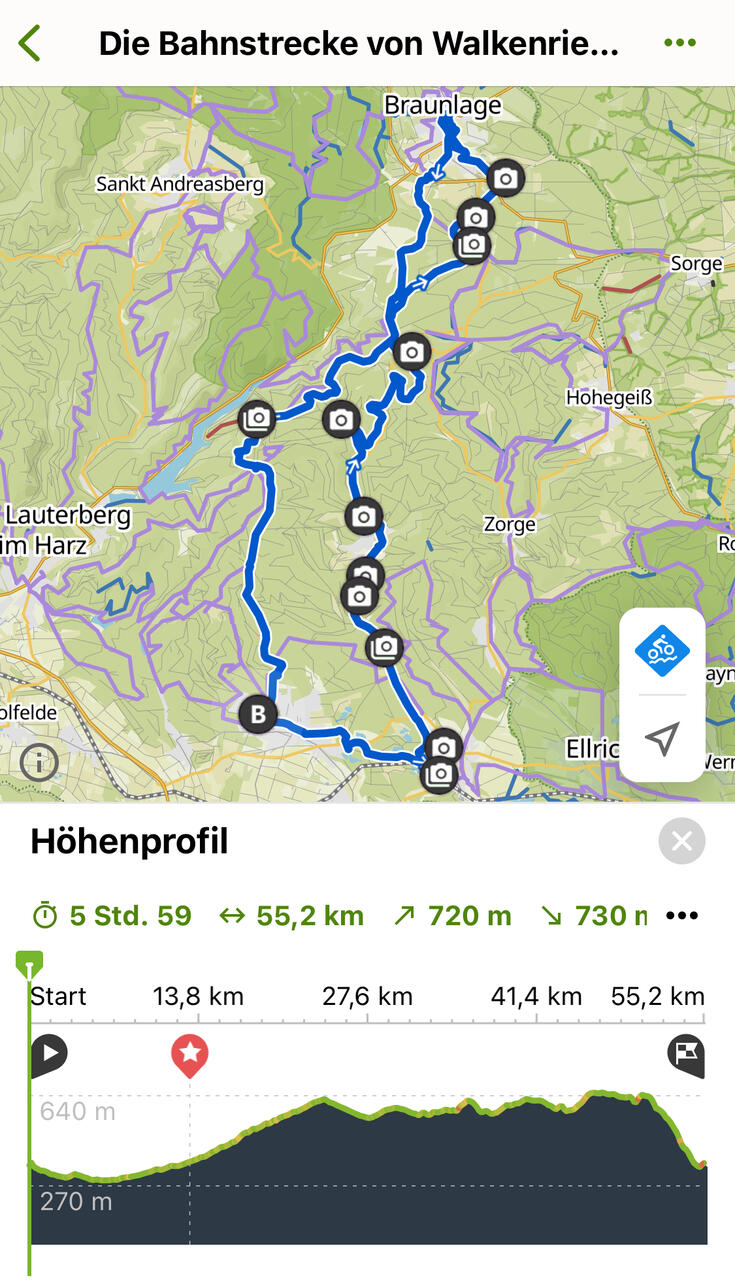Switch the map's cycling layer
The width and height of the screenshot is (735, 1280).
[662, 651]
